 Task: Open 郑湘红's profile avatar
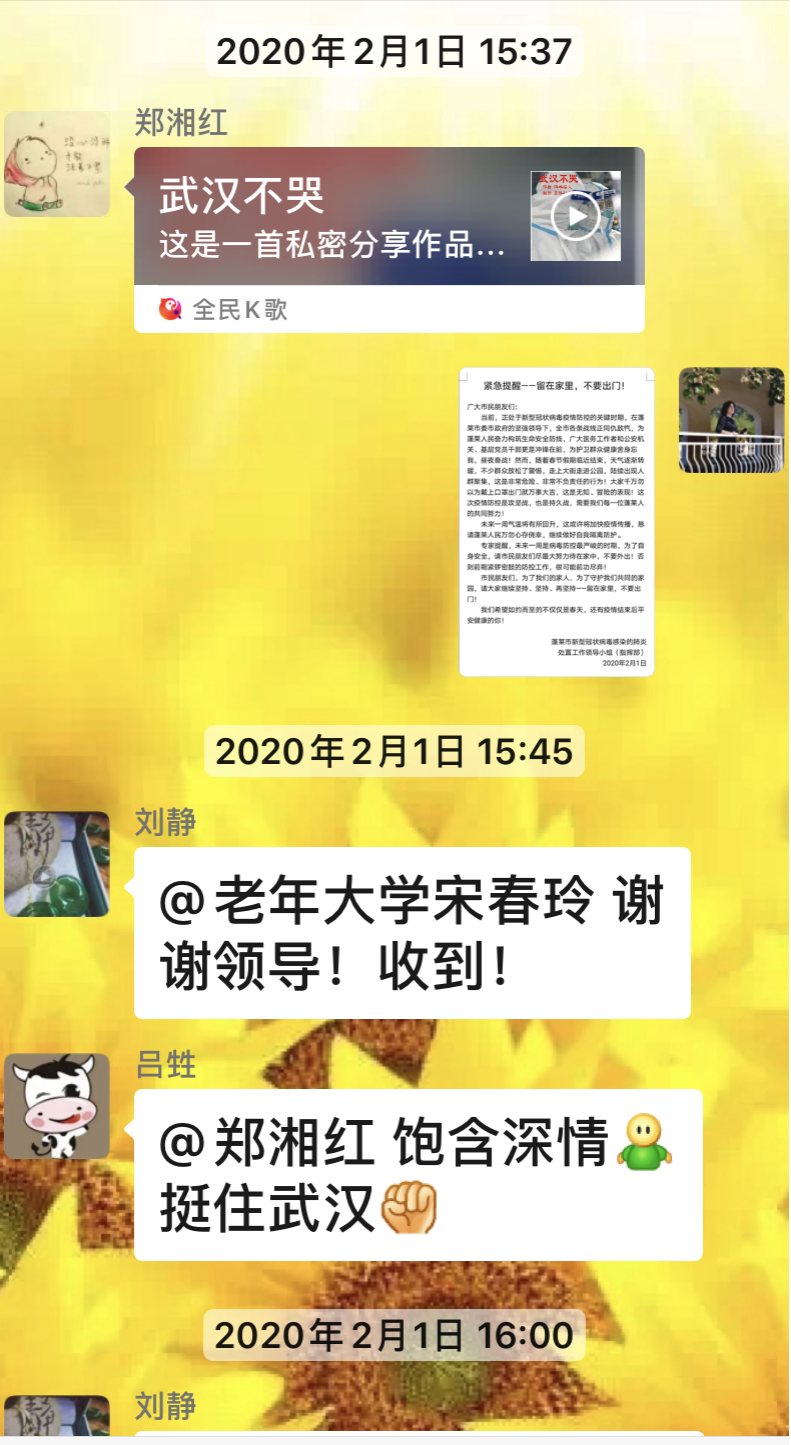[57, 164]
